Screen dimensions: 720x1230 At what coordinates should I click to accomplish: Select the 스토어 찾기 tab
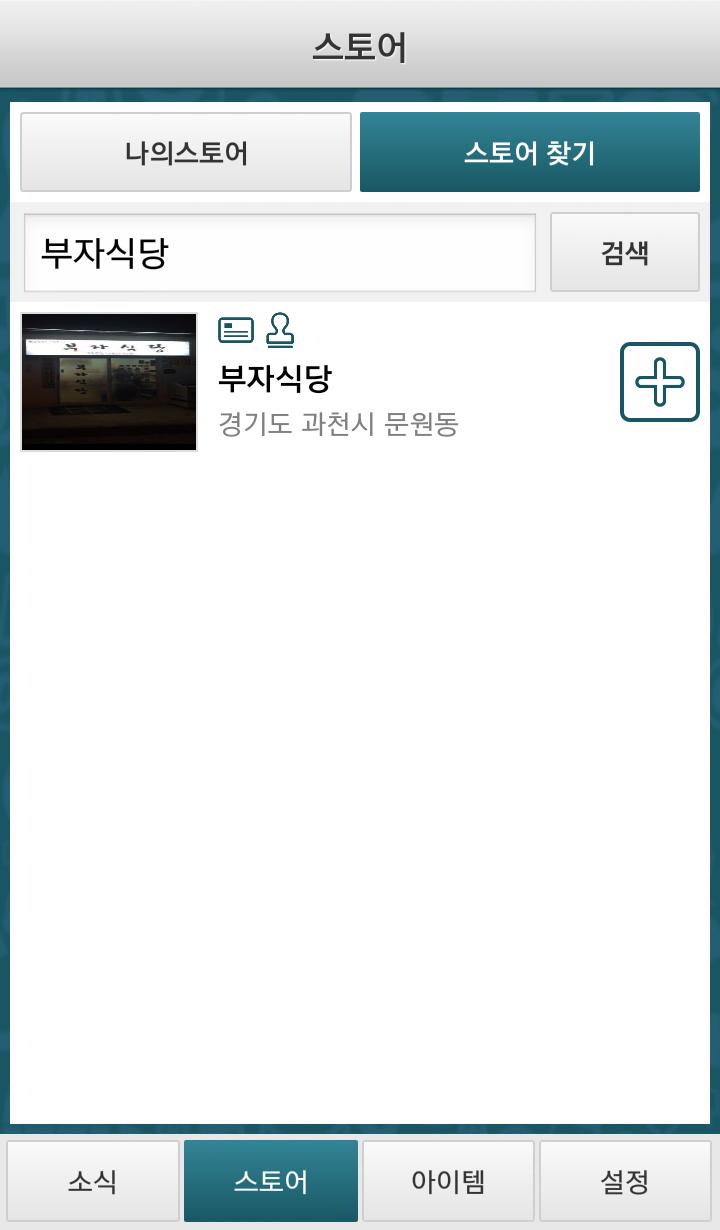point(529,152)
